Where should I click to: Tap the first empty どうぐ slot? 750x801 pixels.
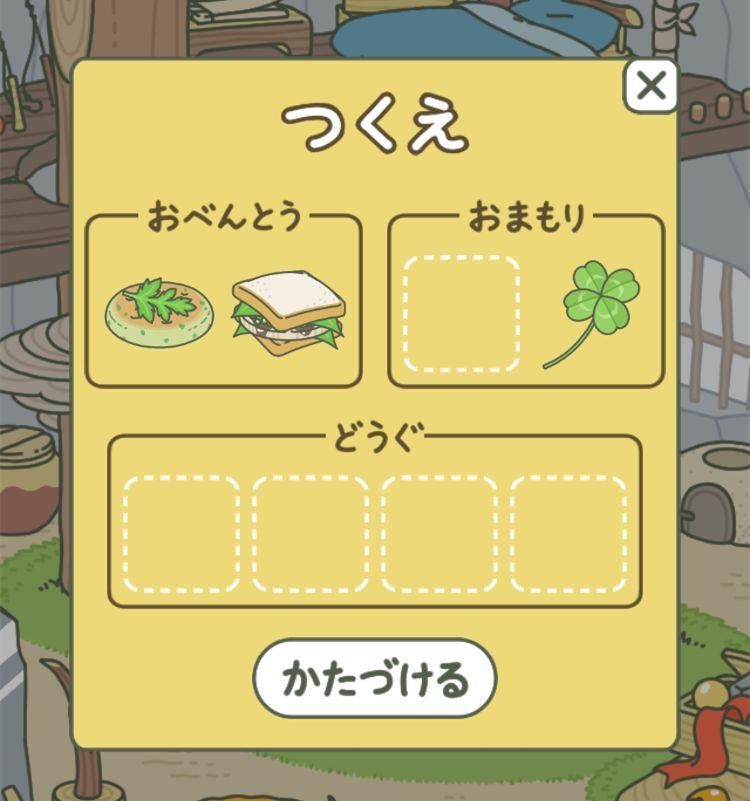pyautogui.click(x=182, y=534)
